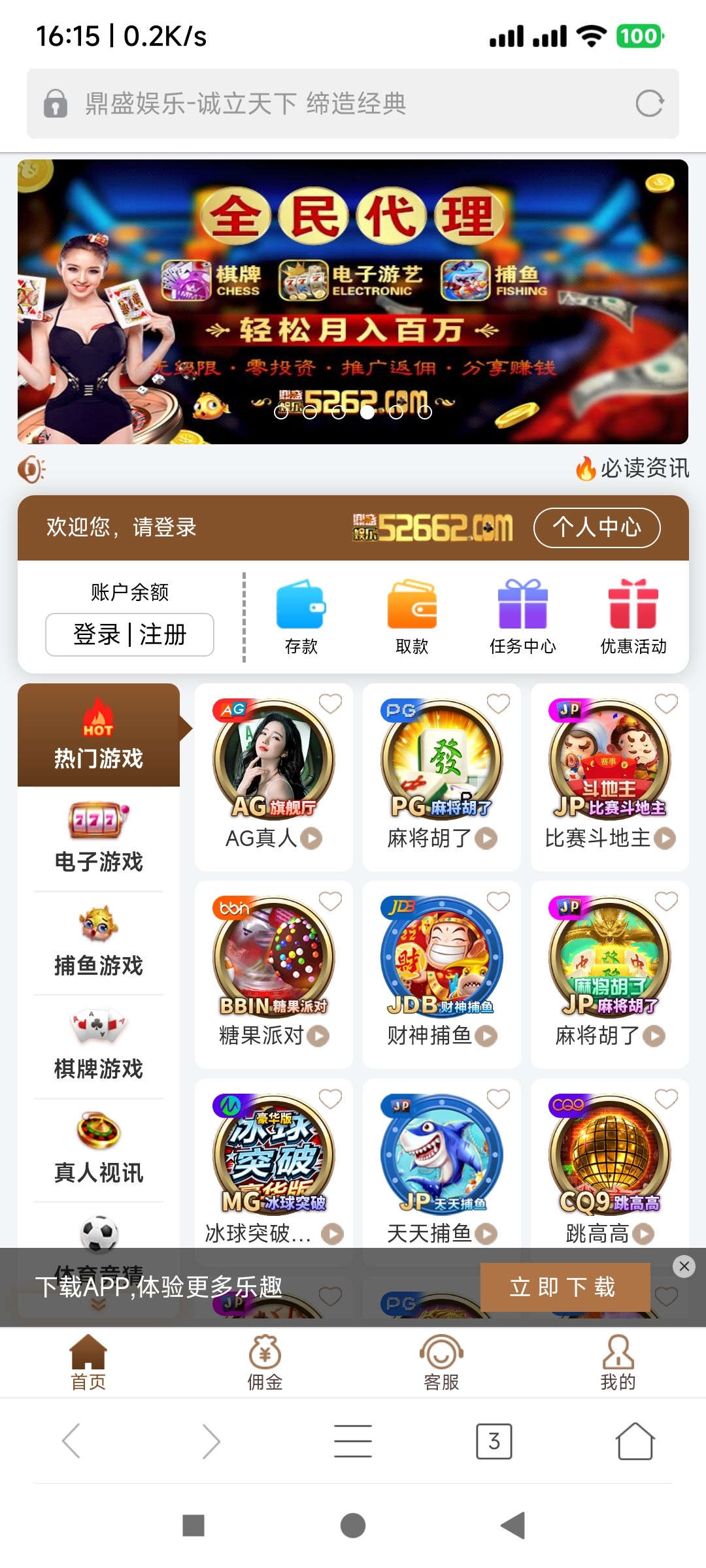The width and height of the screenshot is (706, 1568).
Task: Favorite the CQ9 跳高高 game heart
Action: [x=665, y=1100]
